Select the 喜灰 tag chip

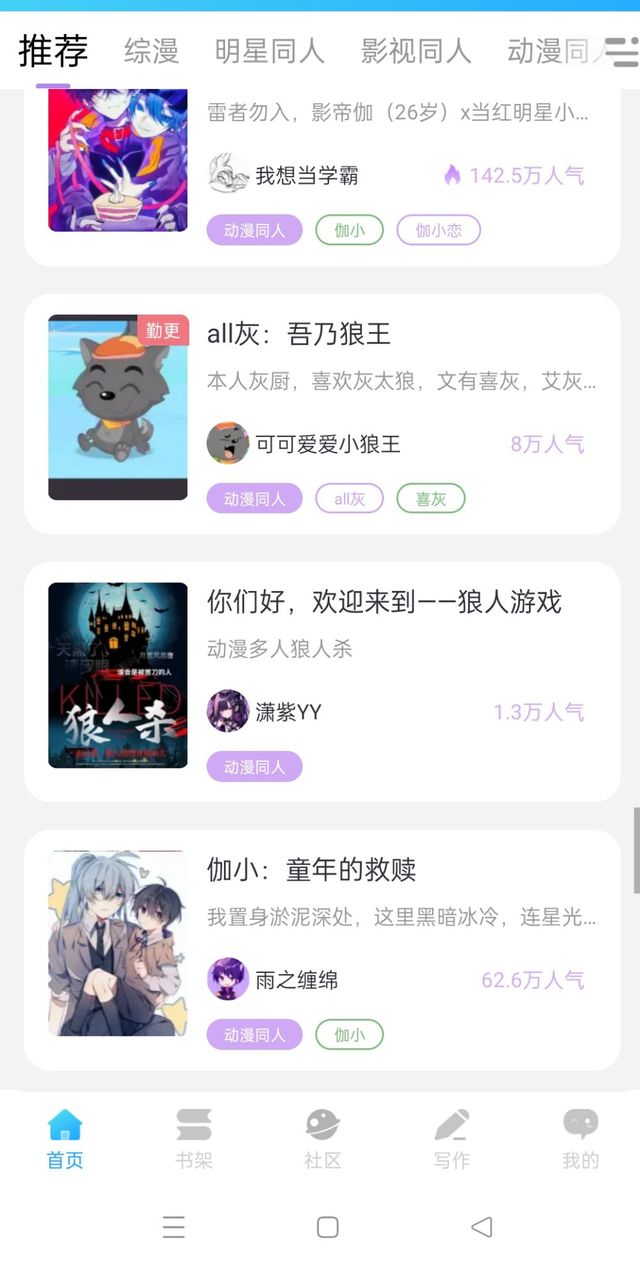coord(430,498)
